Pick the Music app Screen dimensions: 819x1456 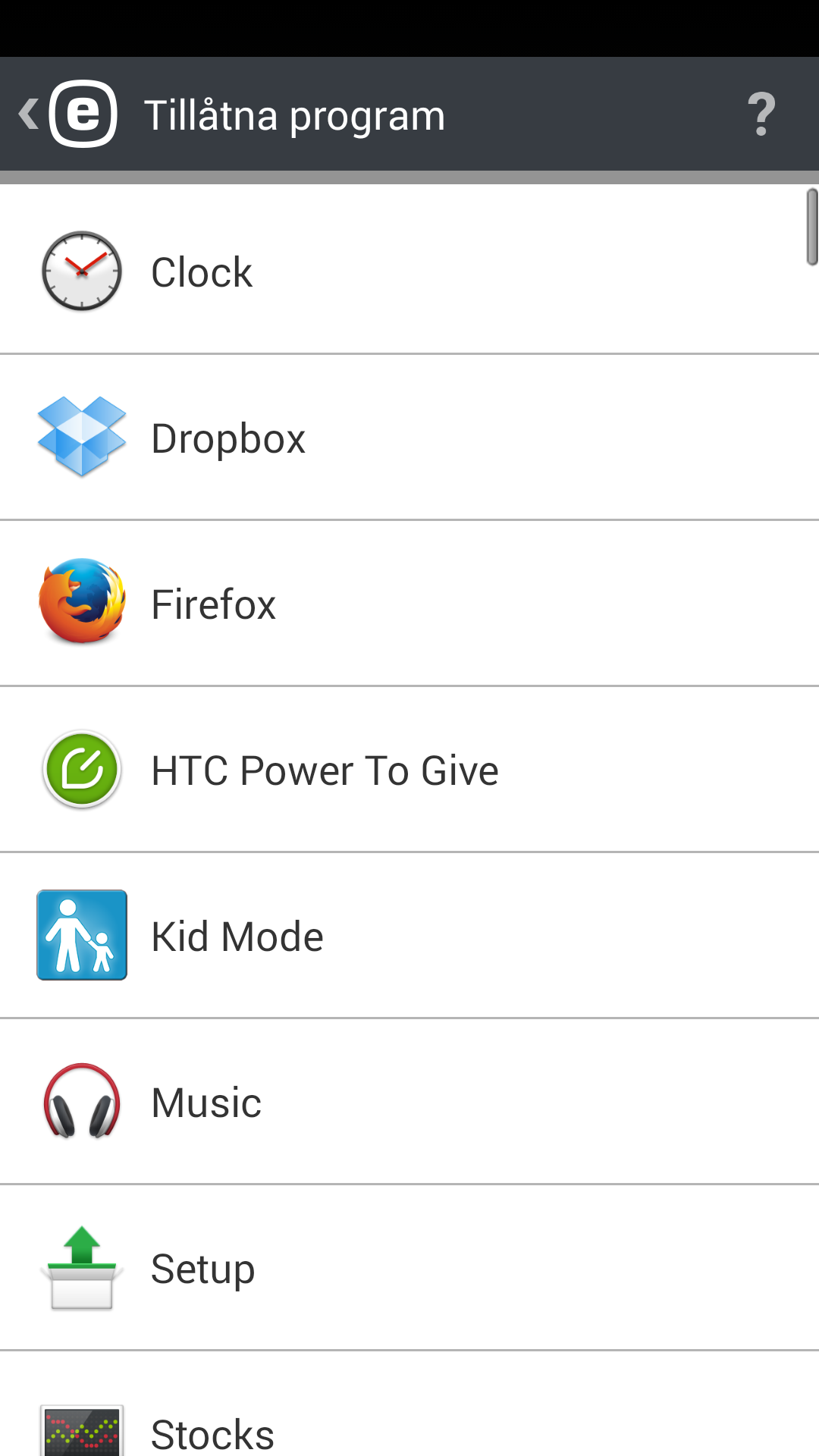pyautogui.click(x=409, y=1102)
